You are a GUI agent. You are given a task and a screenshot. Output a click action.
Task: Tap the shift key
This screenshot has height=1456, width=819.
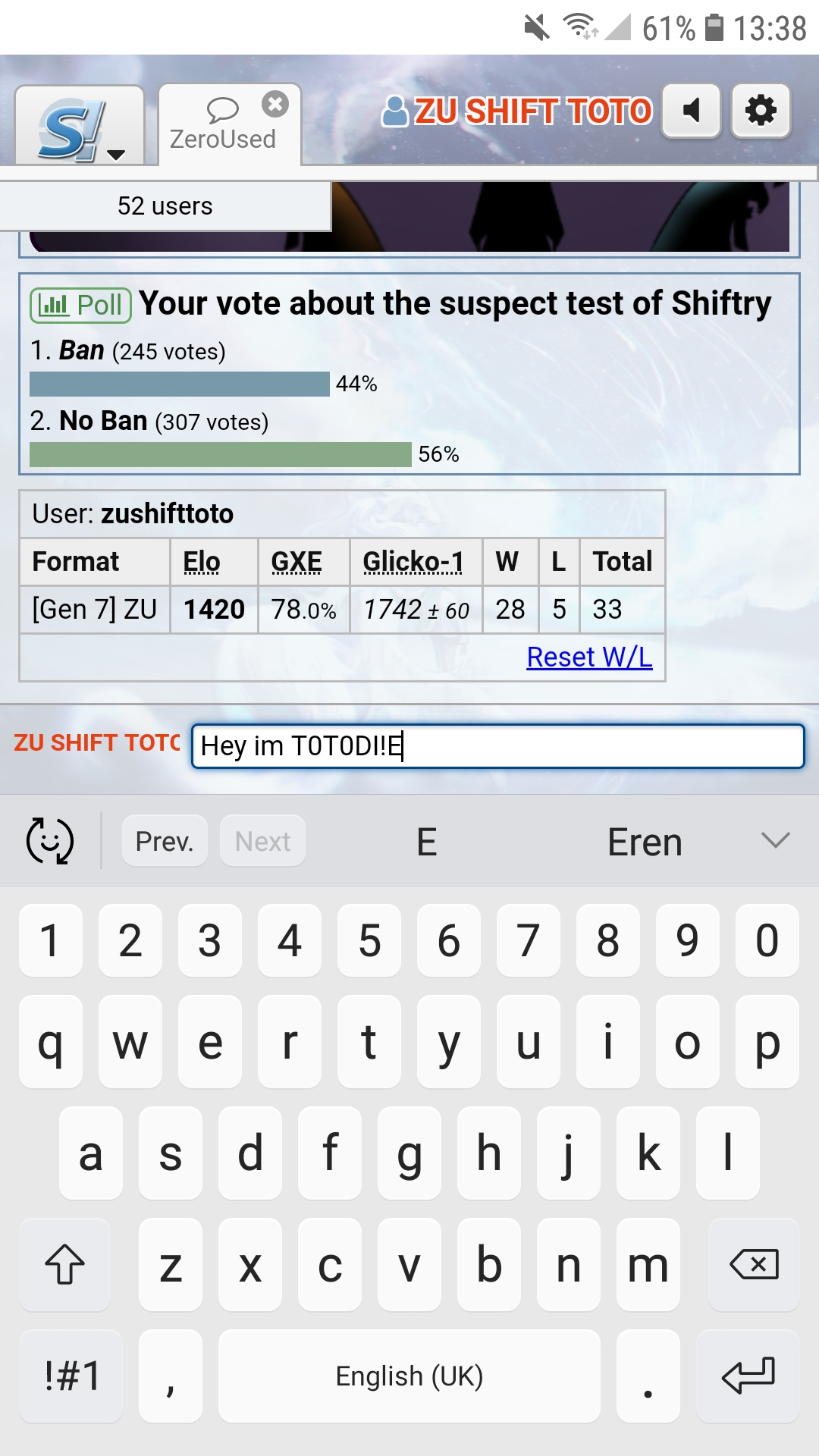click(65, 1264)
